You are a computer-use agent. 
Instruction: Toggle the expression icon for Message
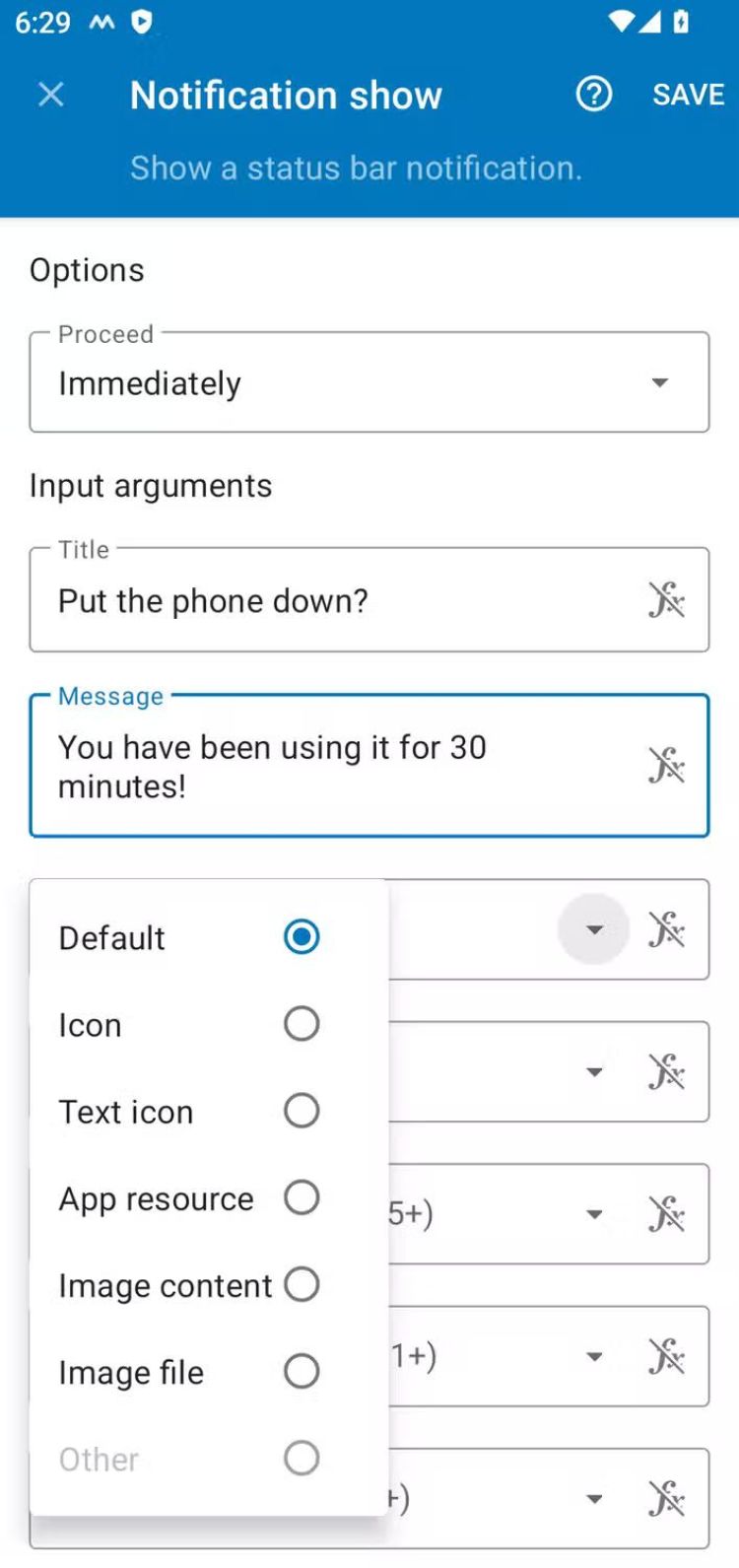click(666, 766)
